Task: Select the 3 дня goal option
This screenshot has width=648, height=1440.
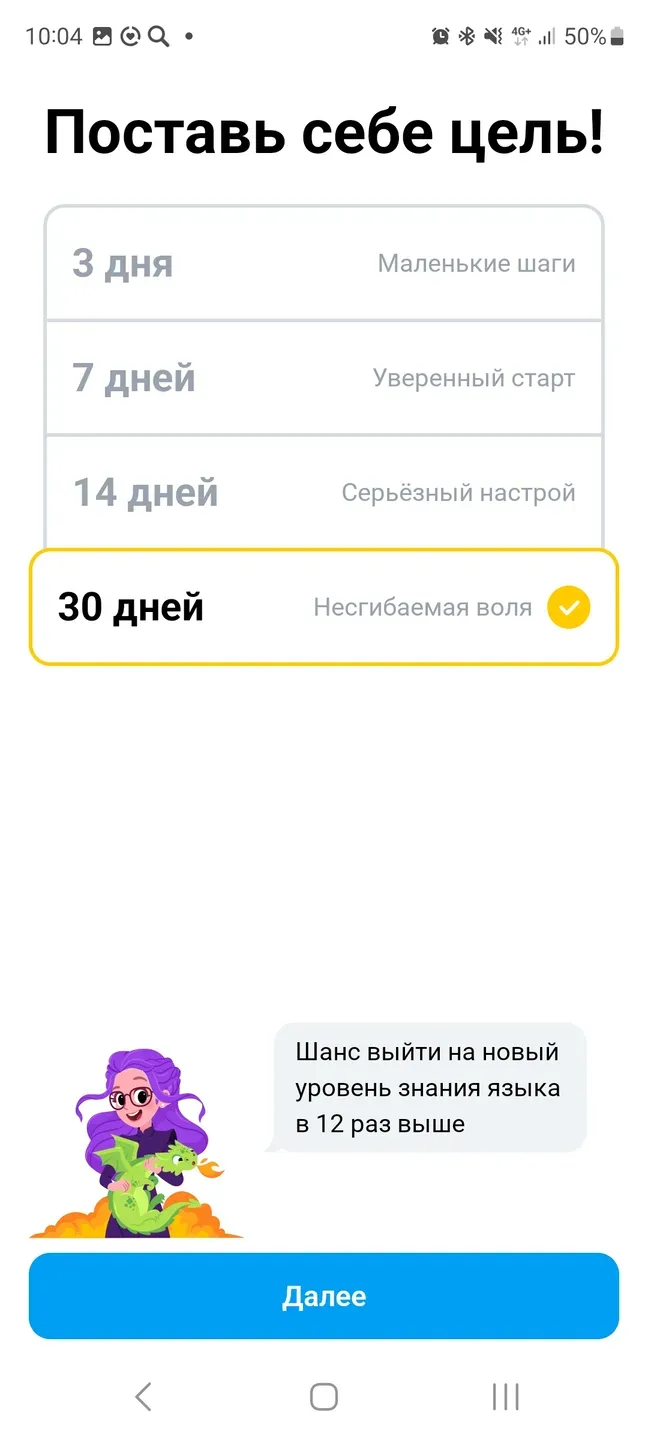Action: [323, 264]
